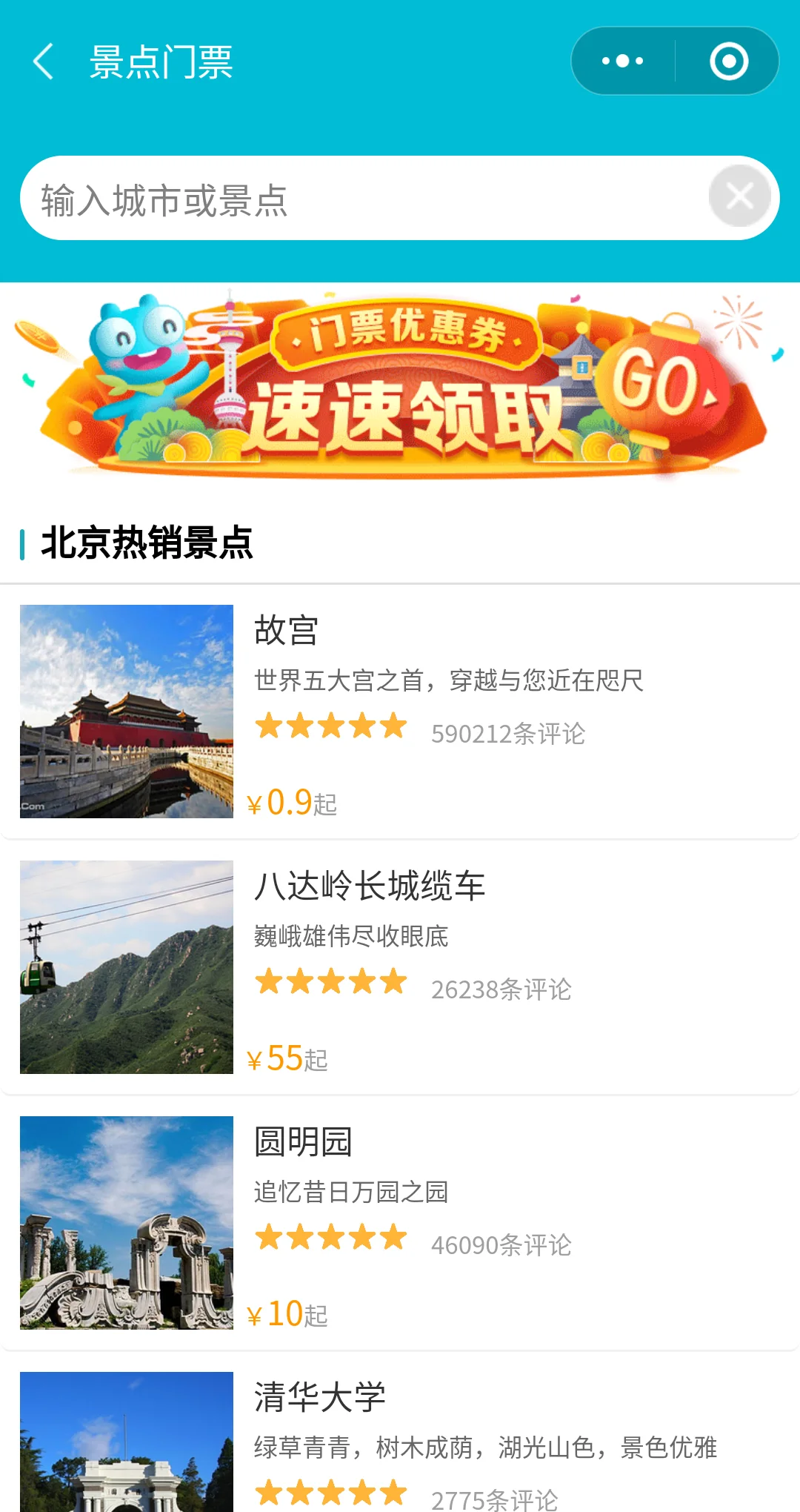
Task: Go back from the 景点门票 page
Action: 44,62
